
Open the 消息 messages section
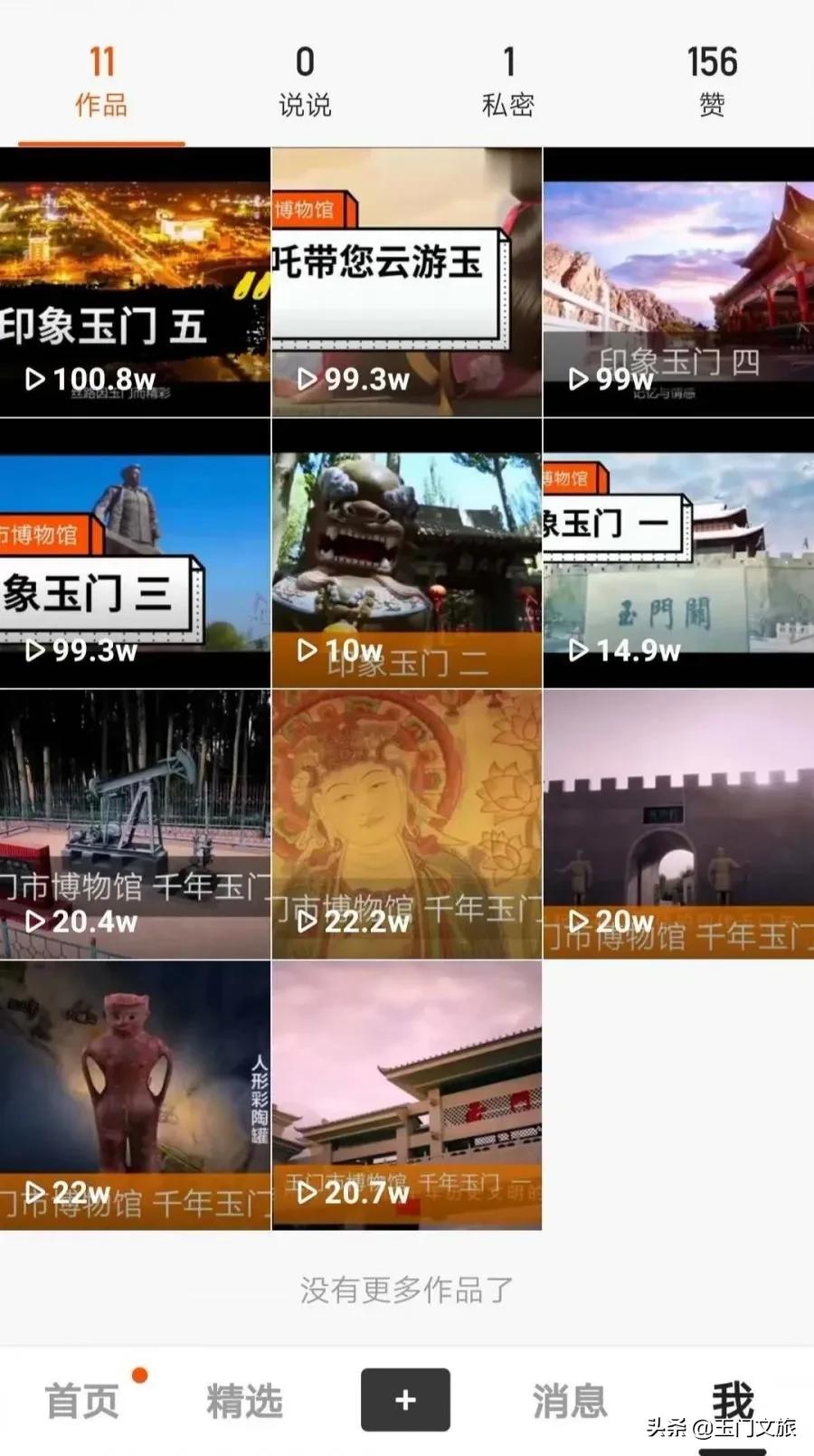coord(570,1399)
